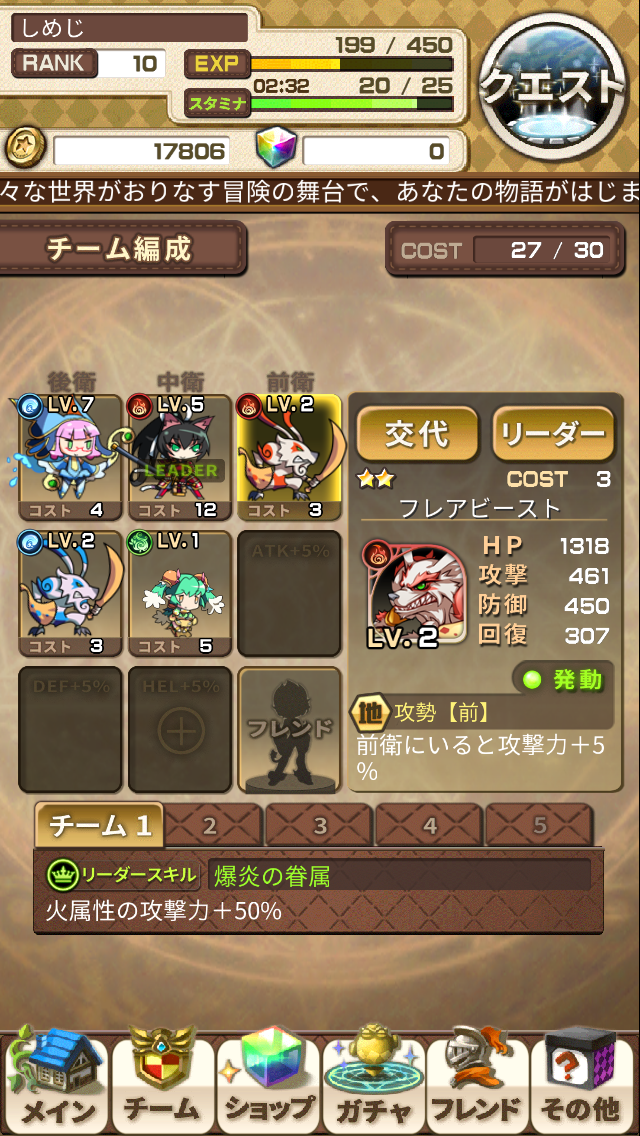Choose a friend in フレンド slot
Viewport: 640px width, 1136px height.
point(289,729)
